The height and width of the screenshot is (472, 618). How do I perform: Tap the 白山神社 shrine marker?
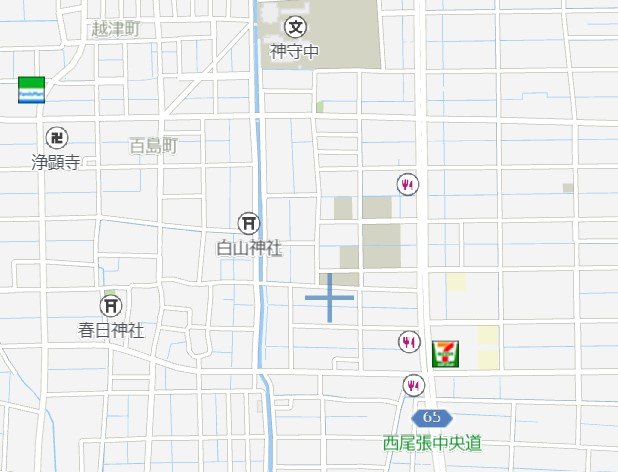(249, 222)
